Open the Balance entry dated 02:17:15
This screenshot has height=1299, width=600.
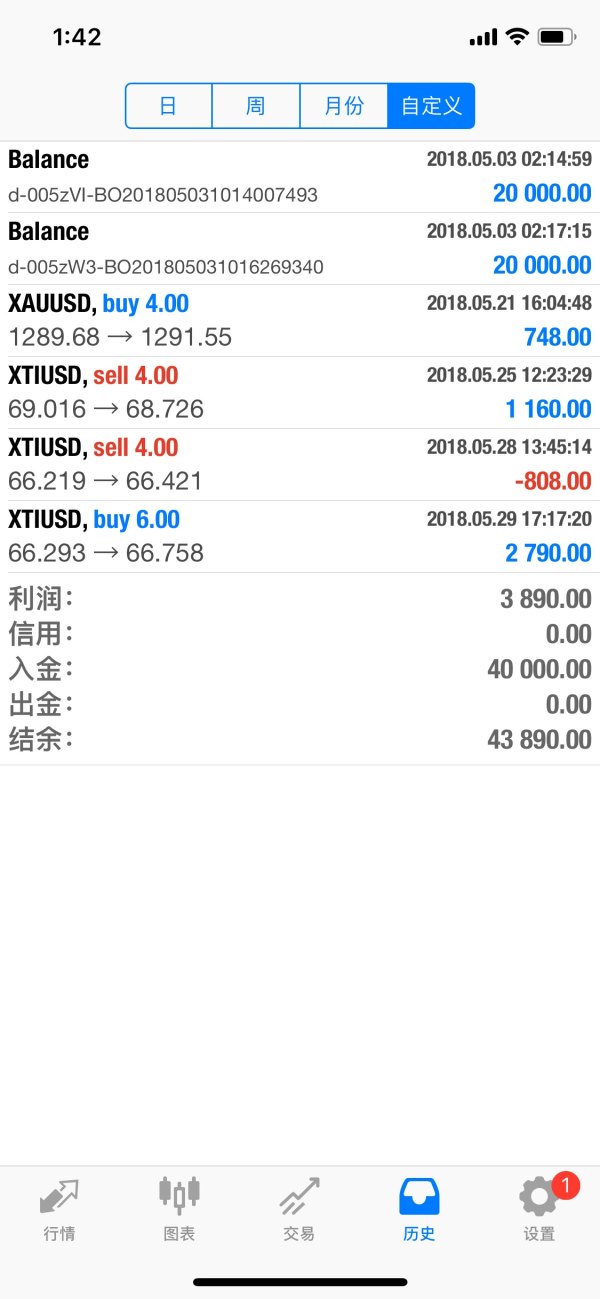[x=300, y=249]
